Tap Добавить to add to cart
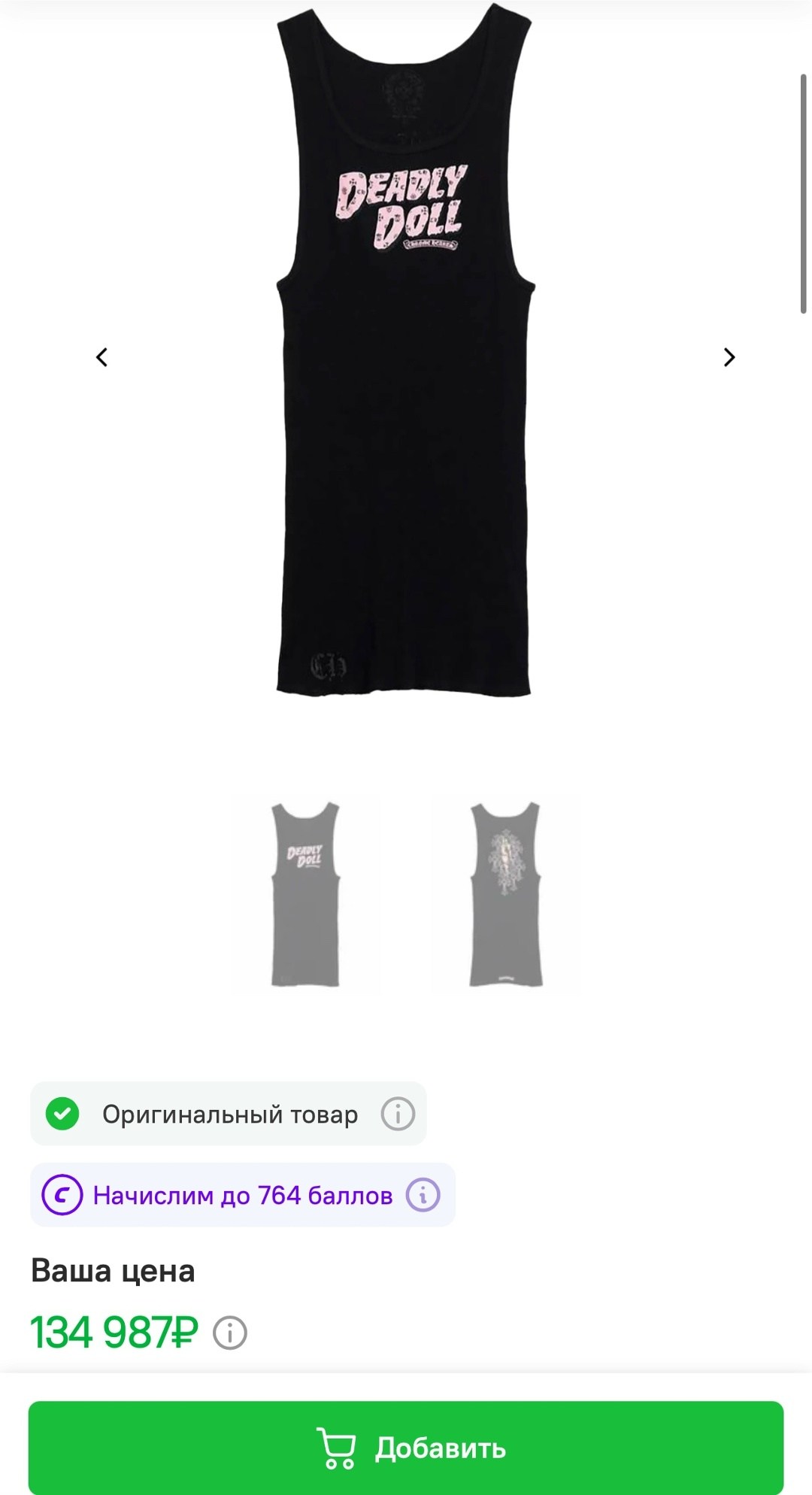Viewport: 812px width, 1495px height. (x=406, y=1447)
